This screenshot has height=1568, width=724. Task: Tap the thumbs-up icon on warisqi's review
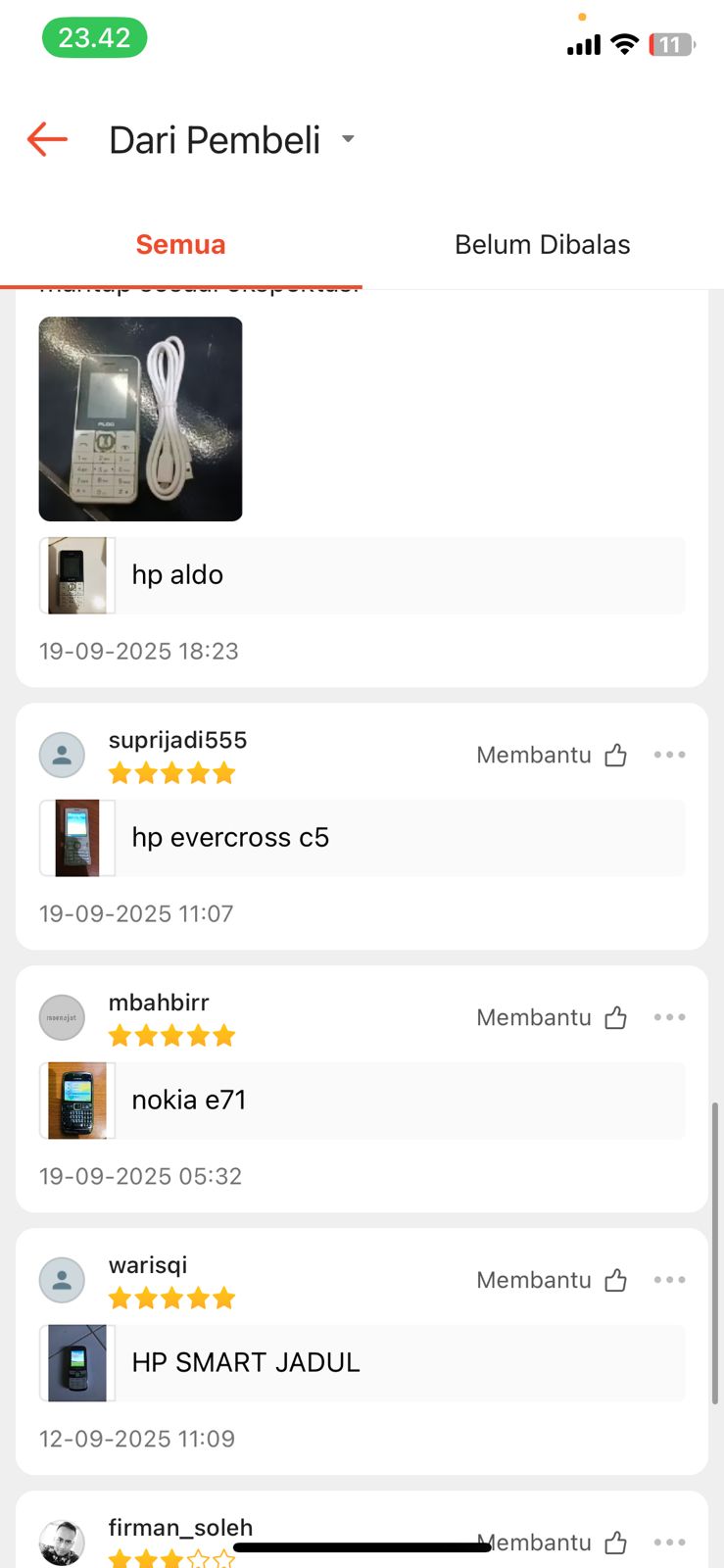[x=615, y=1280]
